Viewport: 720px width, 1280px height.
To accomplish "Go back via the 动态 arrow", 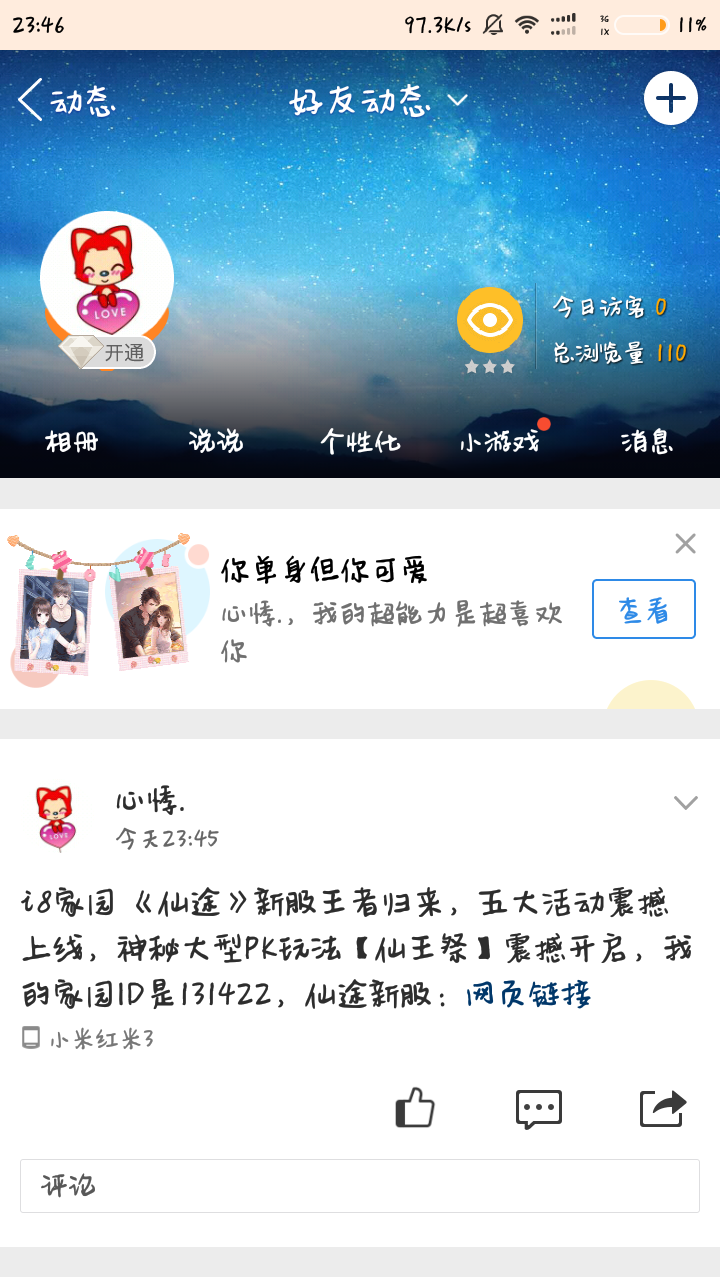I will pyautogui.click(x=64, y=100).
